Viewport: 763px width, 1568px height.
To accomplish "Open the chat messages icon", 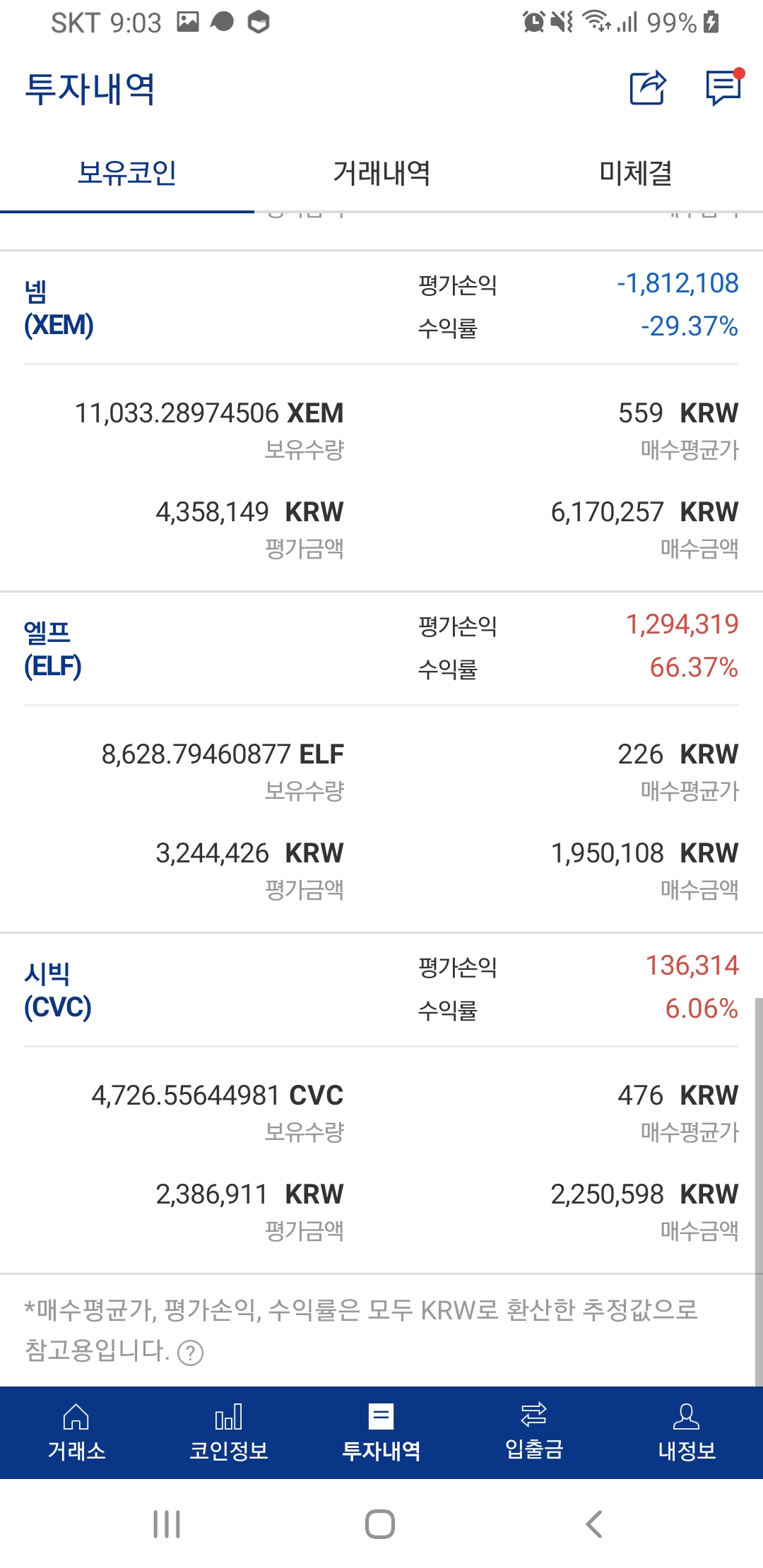I will click(x=723, y=88).
